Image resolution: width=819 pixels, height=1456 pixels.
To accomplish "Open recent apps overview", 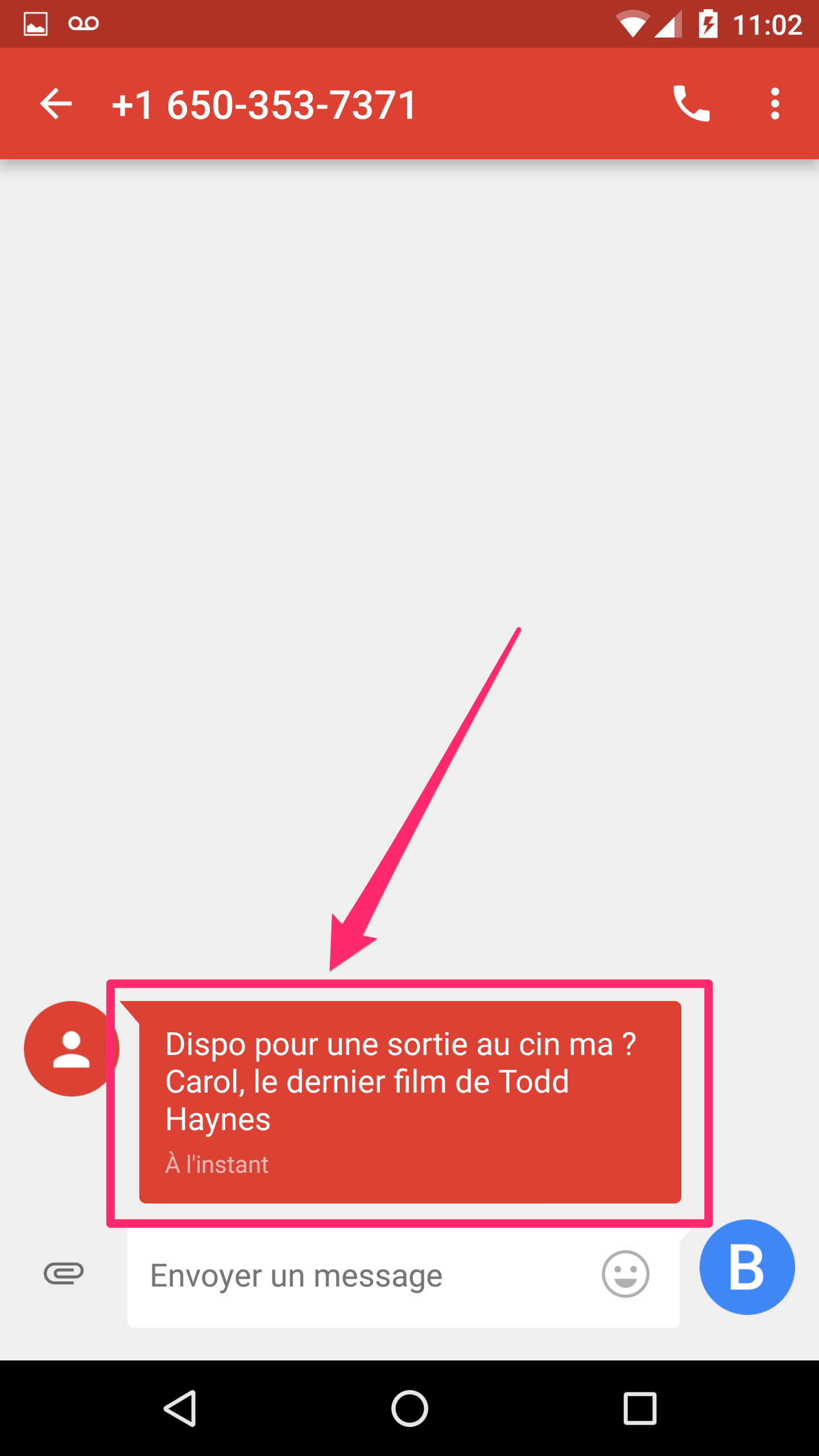I will (640, 1408).
